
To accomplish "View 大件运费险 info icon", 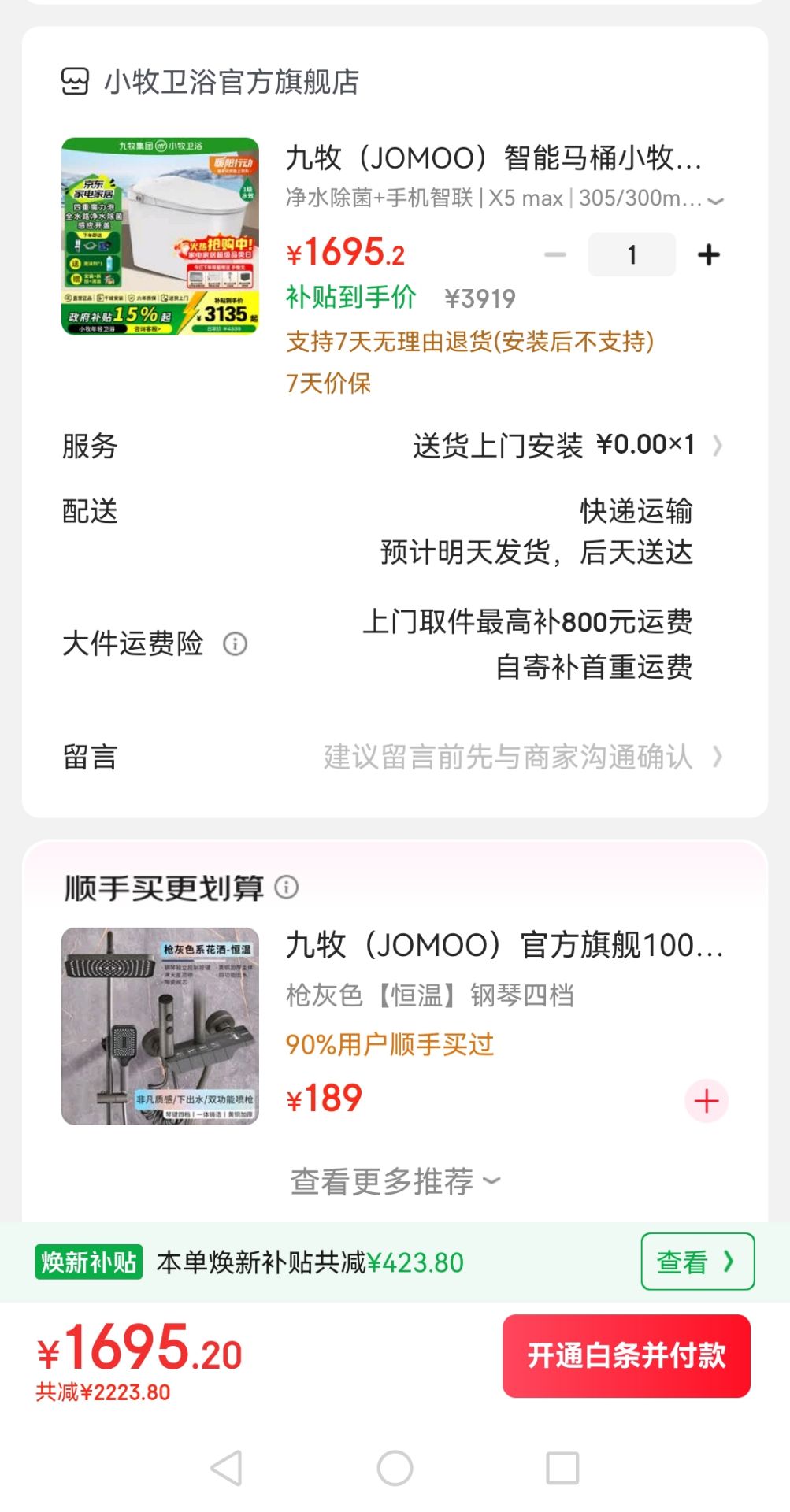I will [x=235, y=644].
